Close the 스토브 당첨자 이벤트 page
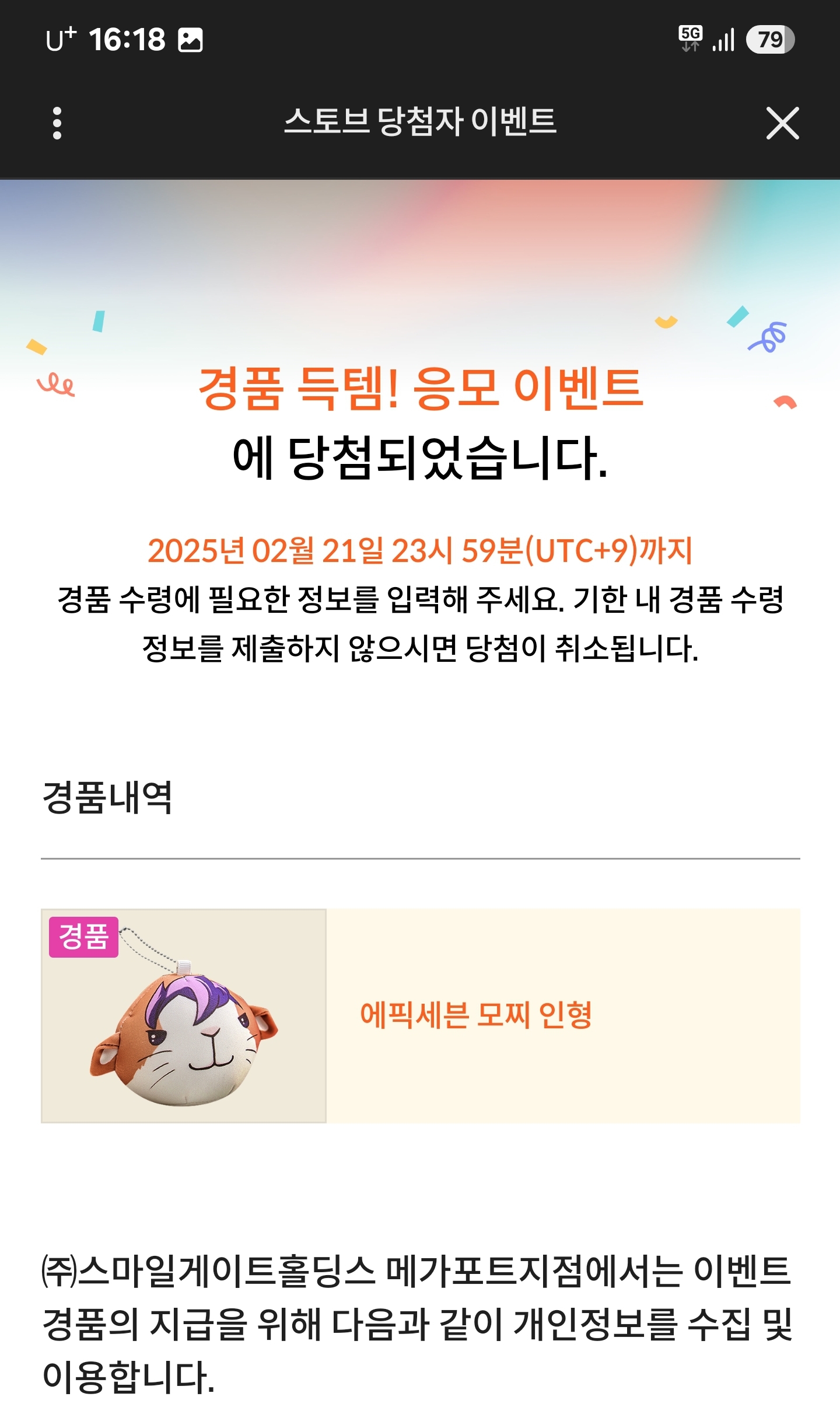Viewport: 840px width, 1428px height. pos(782,123)
